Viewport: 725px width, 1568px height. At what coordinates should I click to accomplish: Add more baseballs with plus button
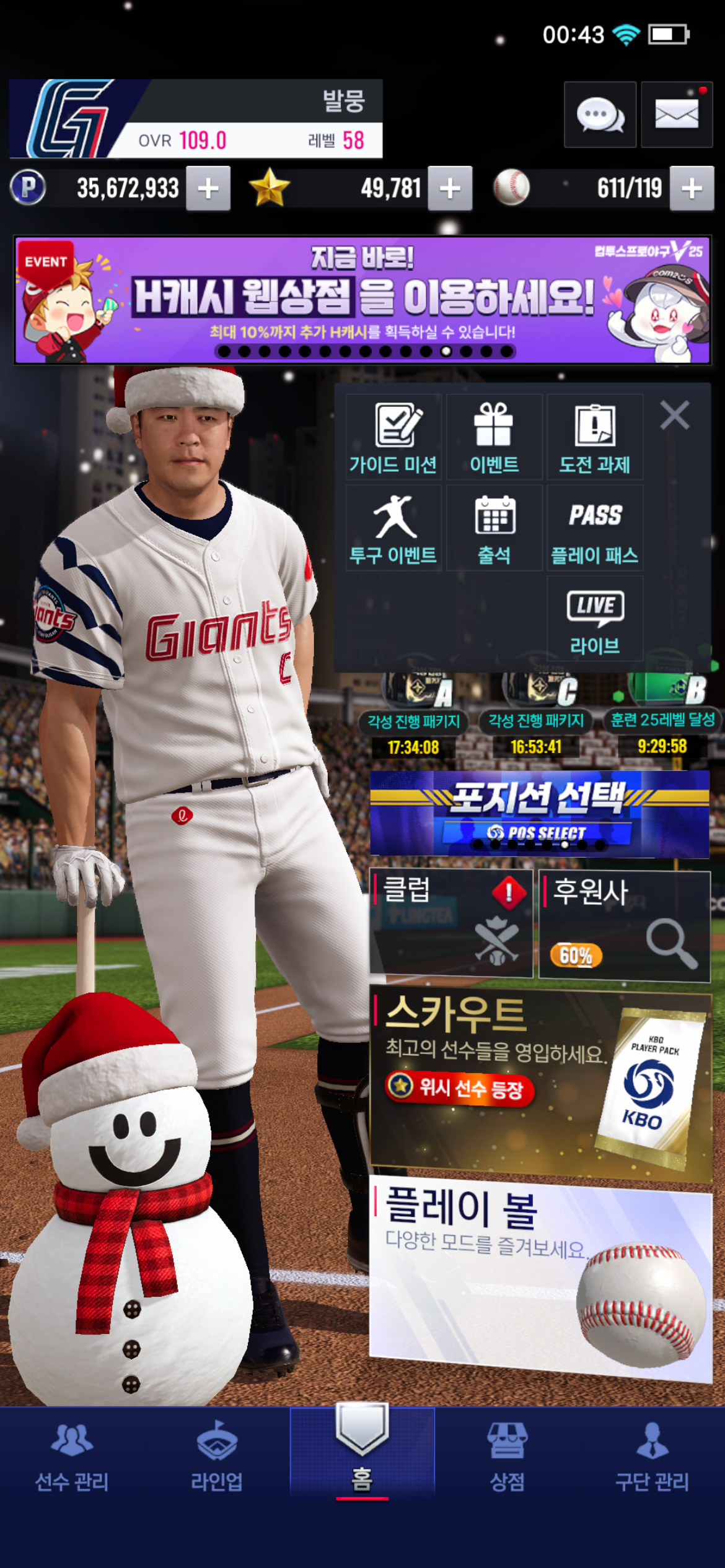(x=692, y=189)
